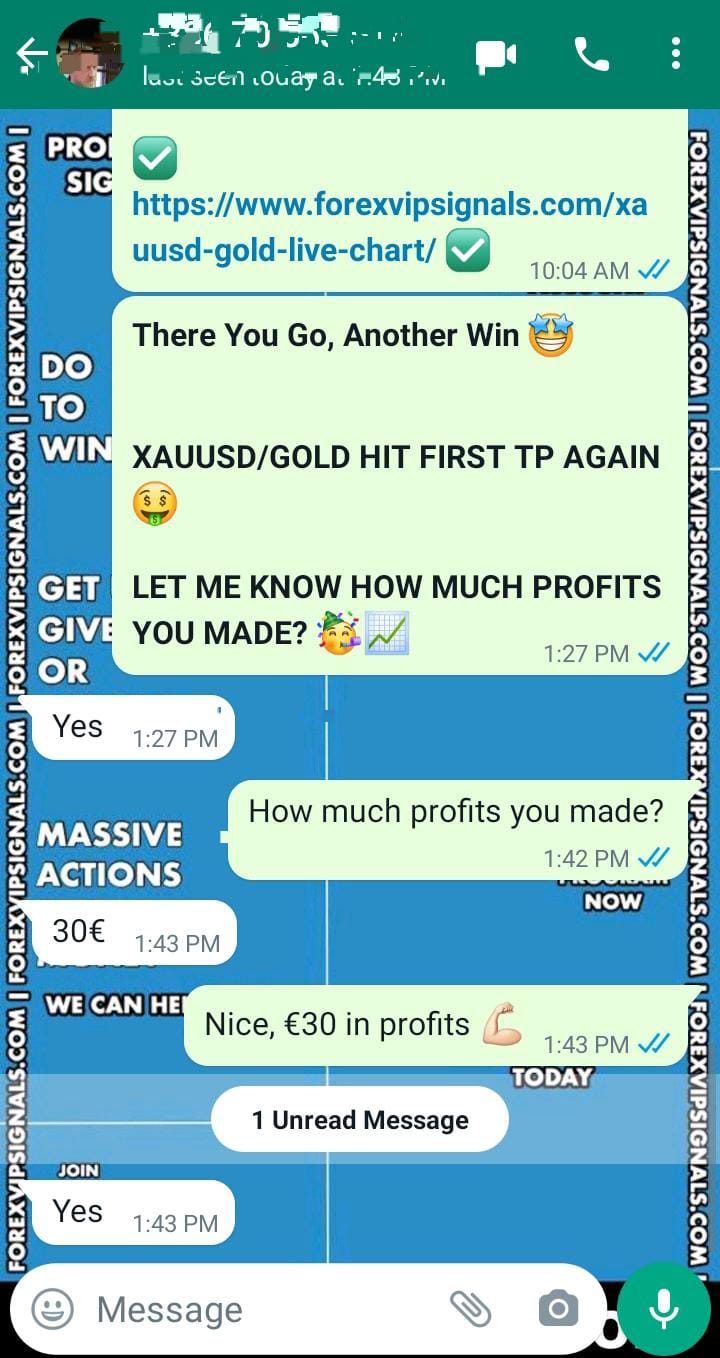The image size is (720, 1358).
Task: Tap the blue double-check marks on the 1:43 PM message
Action: tap(655, 1044)
